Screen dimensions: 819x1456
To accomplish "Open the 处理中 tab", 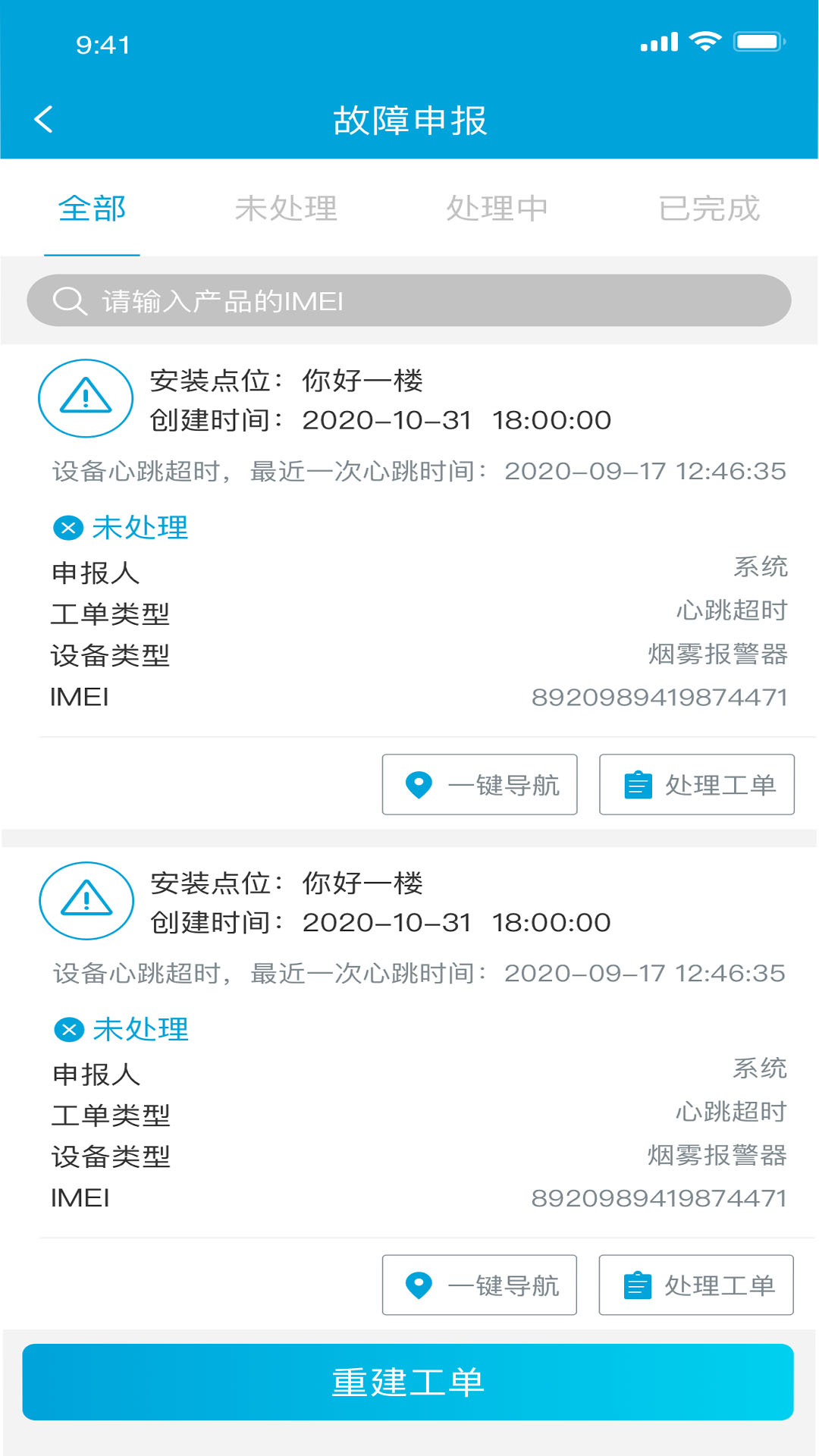I will (497, 209).
